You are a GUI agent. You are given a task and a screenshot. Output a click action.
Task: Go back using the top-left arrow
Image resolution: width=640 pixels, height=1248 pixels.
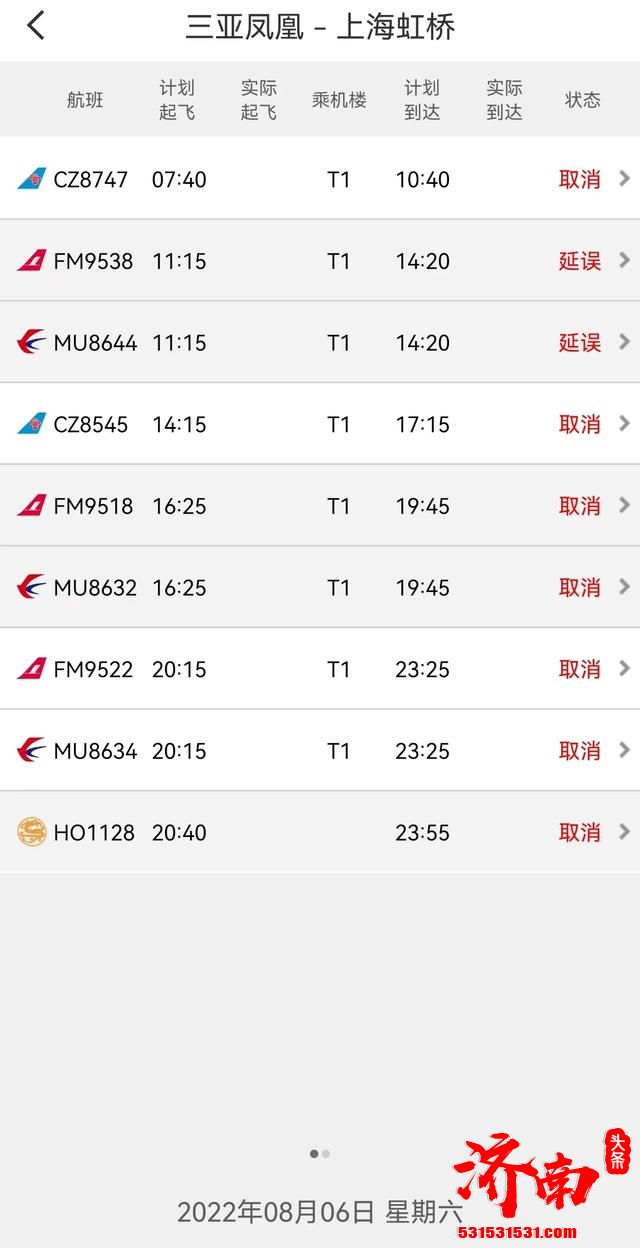coord(36,26)
